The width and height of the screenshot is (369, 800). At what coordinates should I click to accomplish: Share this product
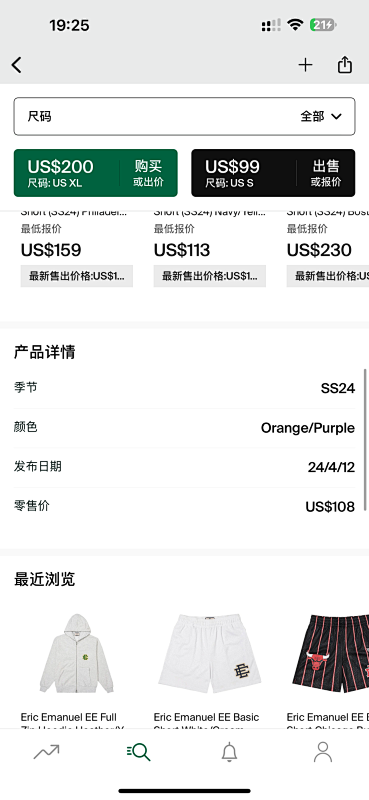(x=345, y=65)
